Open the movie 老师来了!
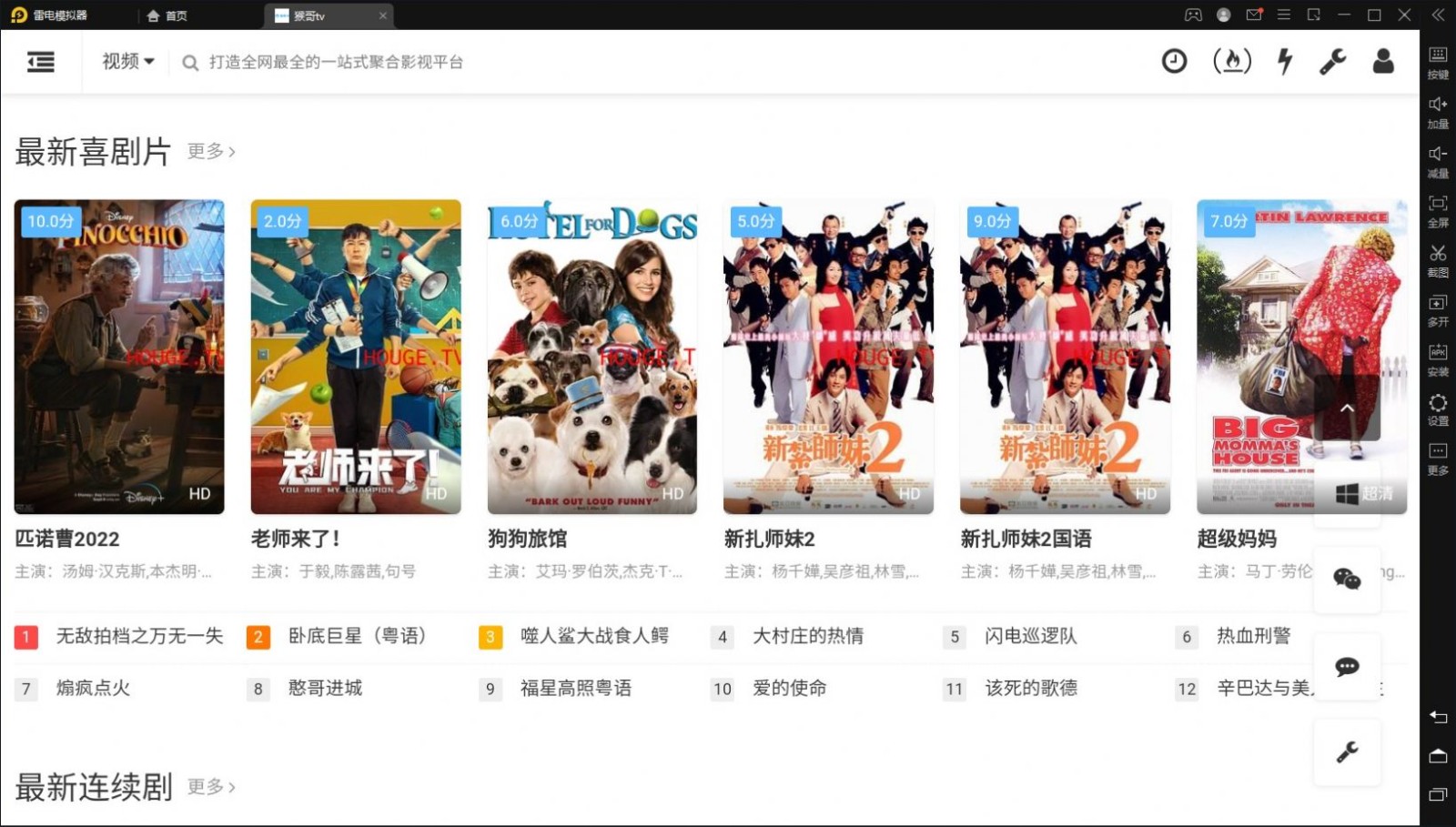 point(356,357)
